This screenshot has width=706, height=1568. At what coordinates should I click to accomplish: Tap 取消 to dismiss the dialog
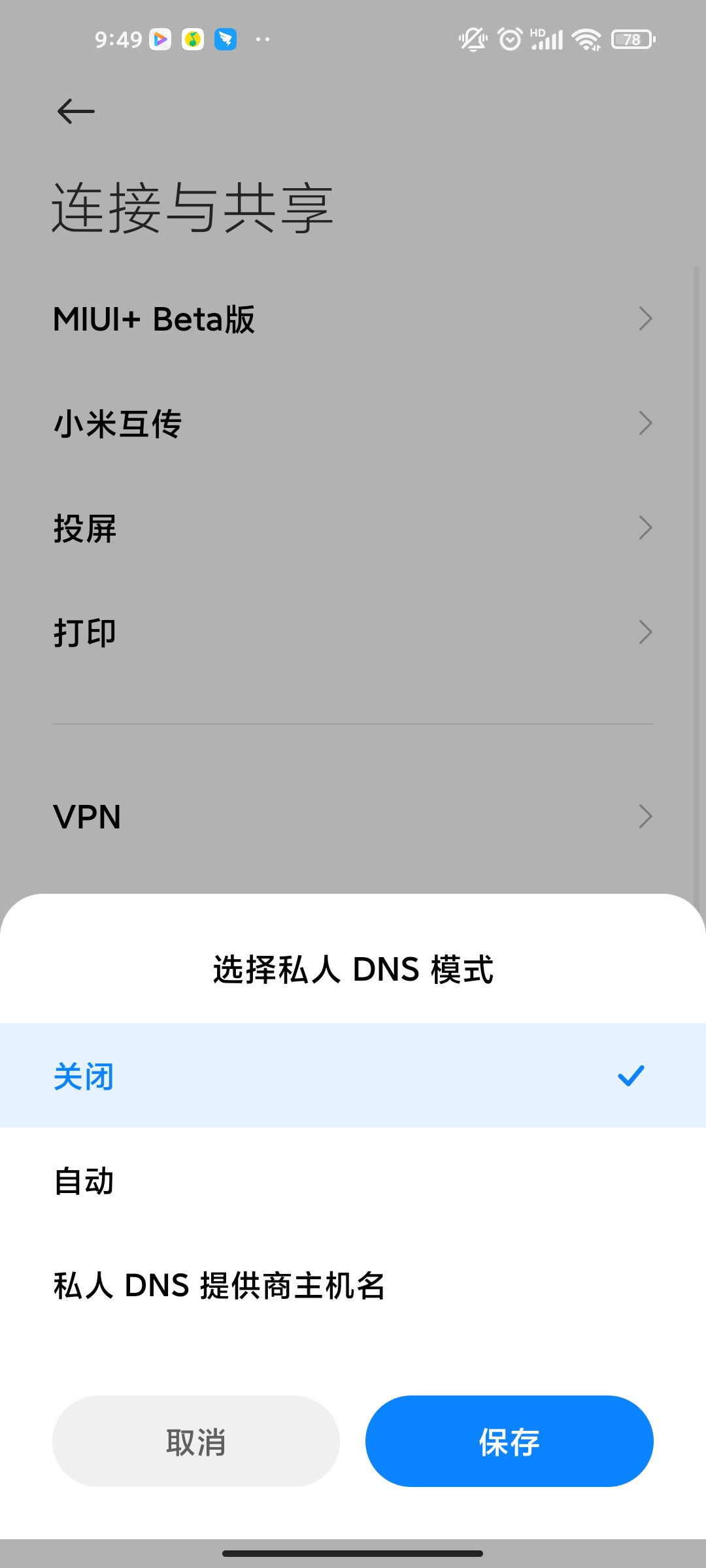coord(195,1441)
